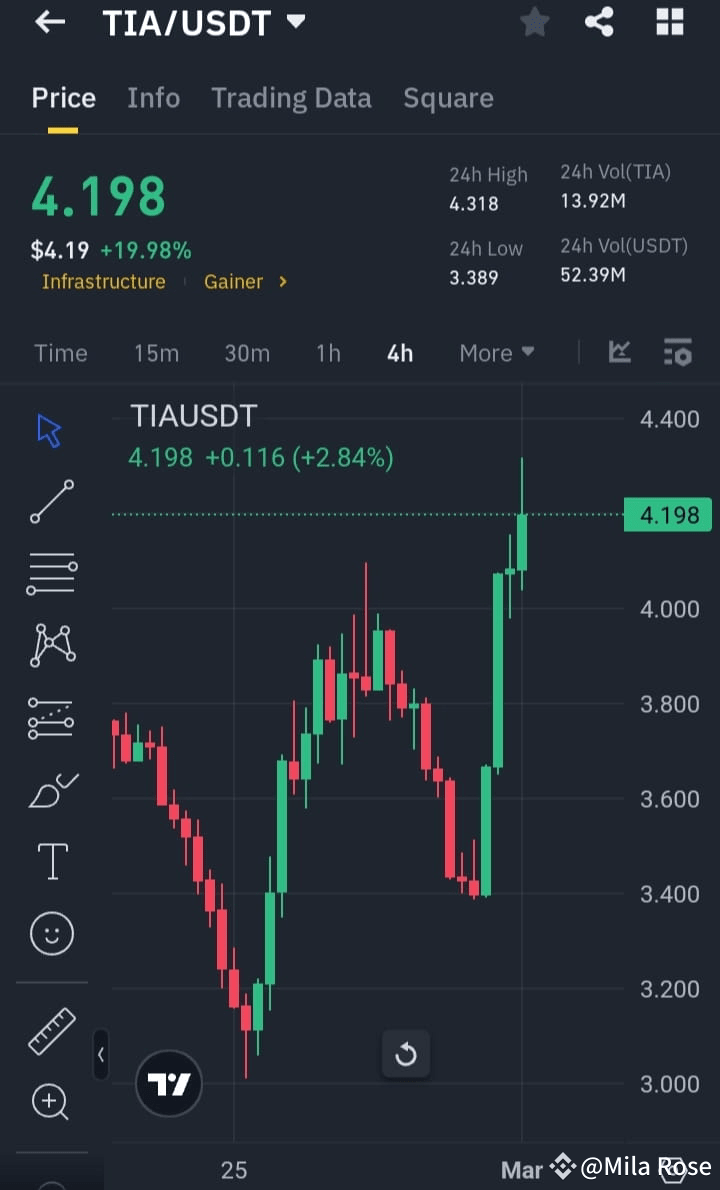Select the zoom magnifier tool

pyautogui.click(x=50, y=1100)
